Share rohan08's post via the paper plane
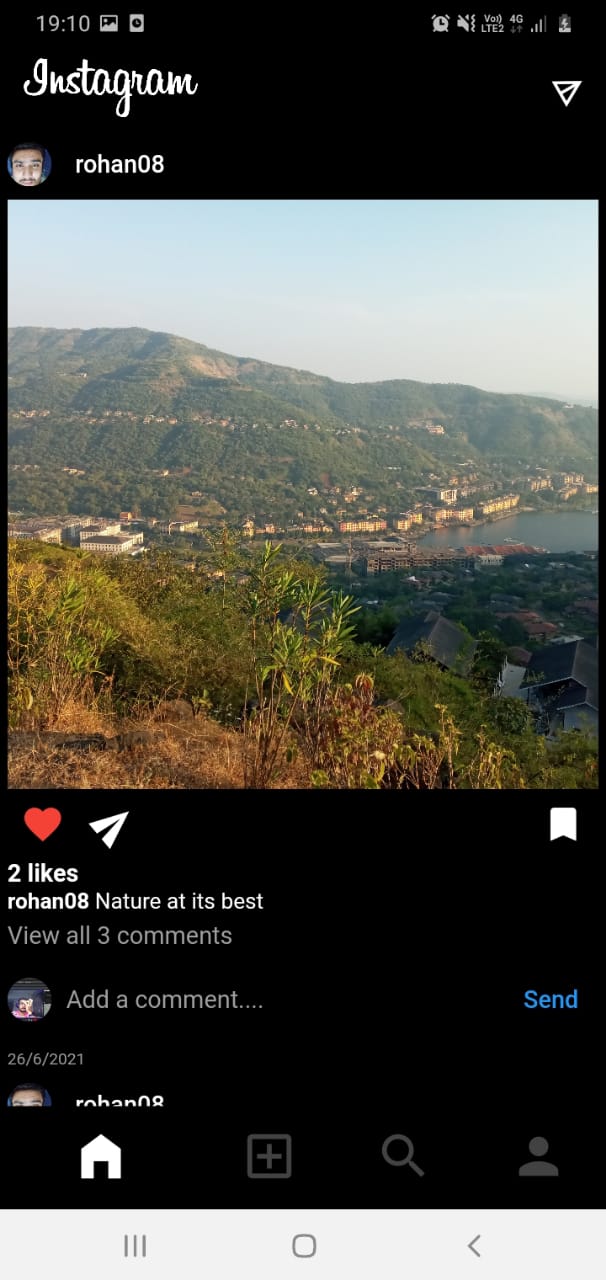The width and height of the screenshot is (606, 1280). click(108, 828)
